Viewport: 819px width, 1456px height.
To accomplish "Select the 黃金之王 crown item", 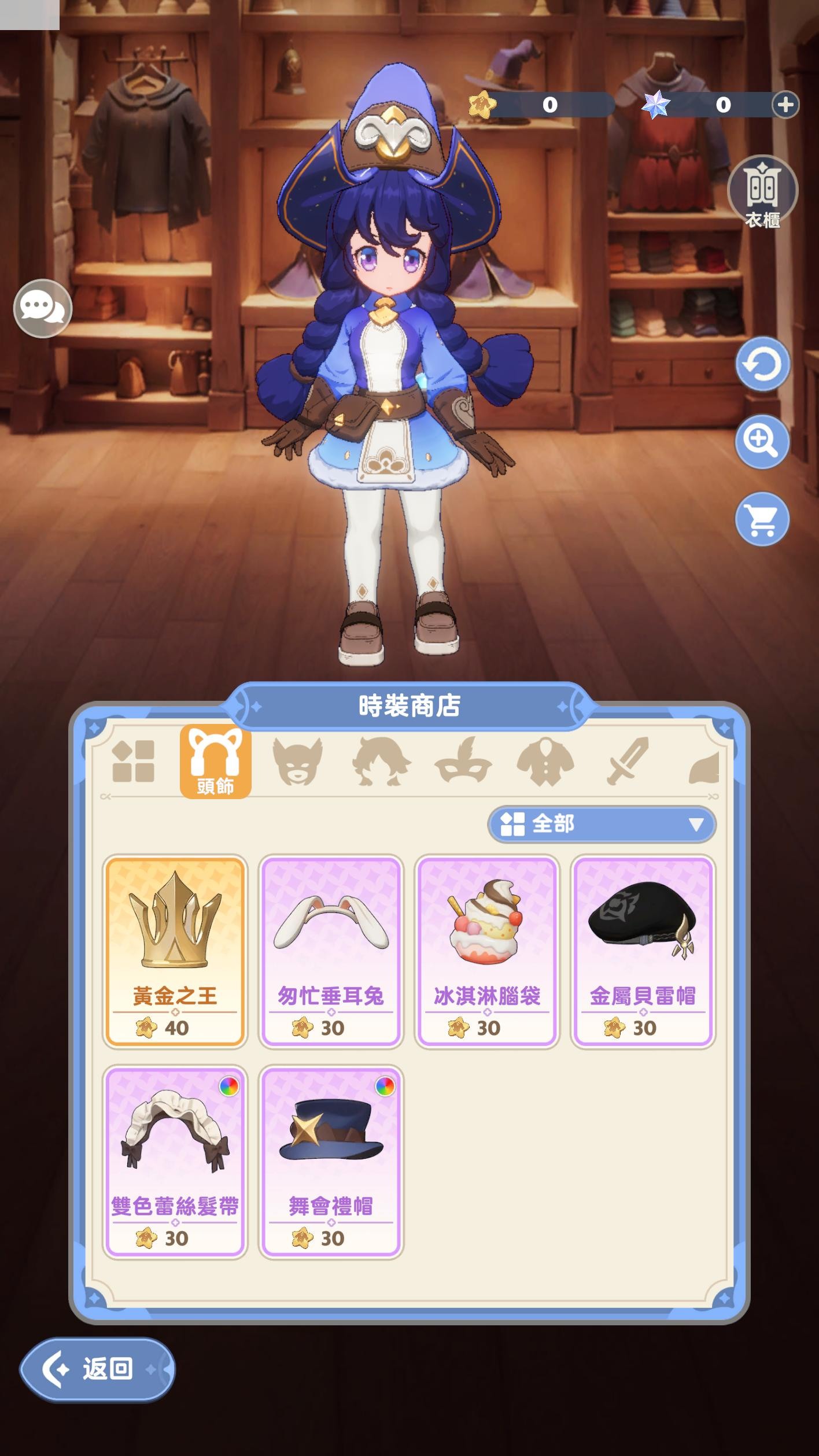I will (x=175, y=952).
